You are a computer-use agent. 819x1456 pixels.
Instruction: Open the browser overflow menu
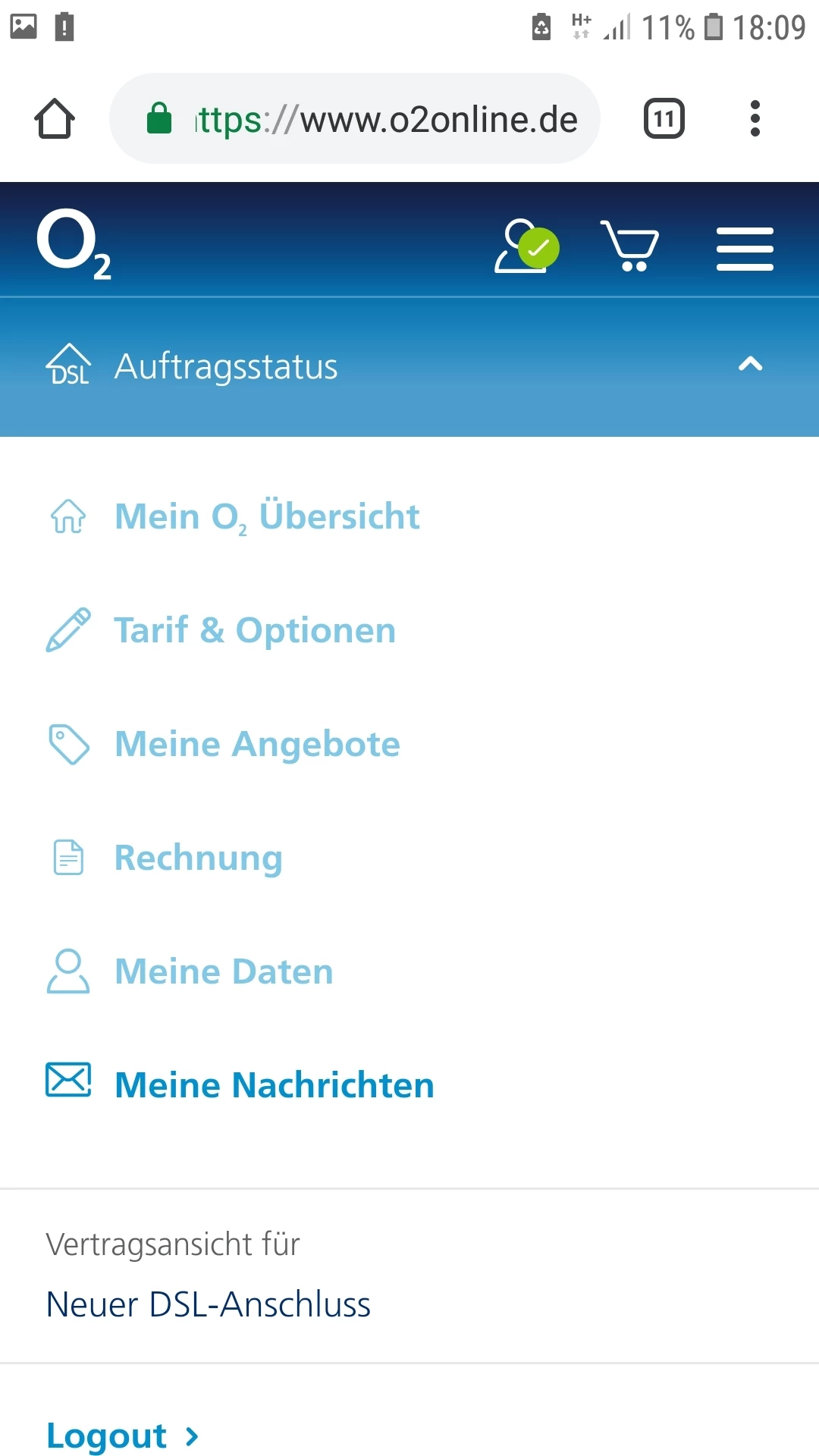point(755,119)
